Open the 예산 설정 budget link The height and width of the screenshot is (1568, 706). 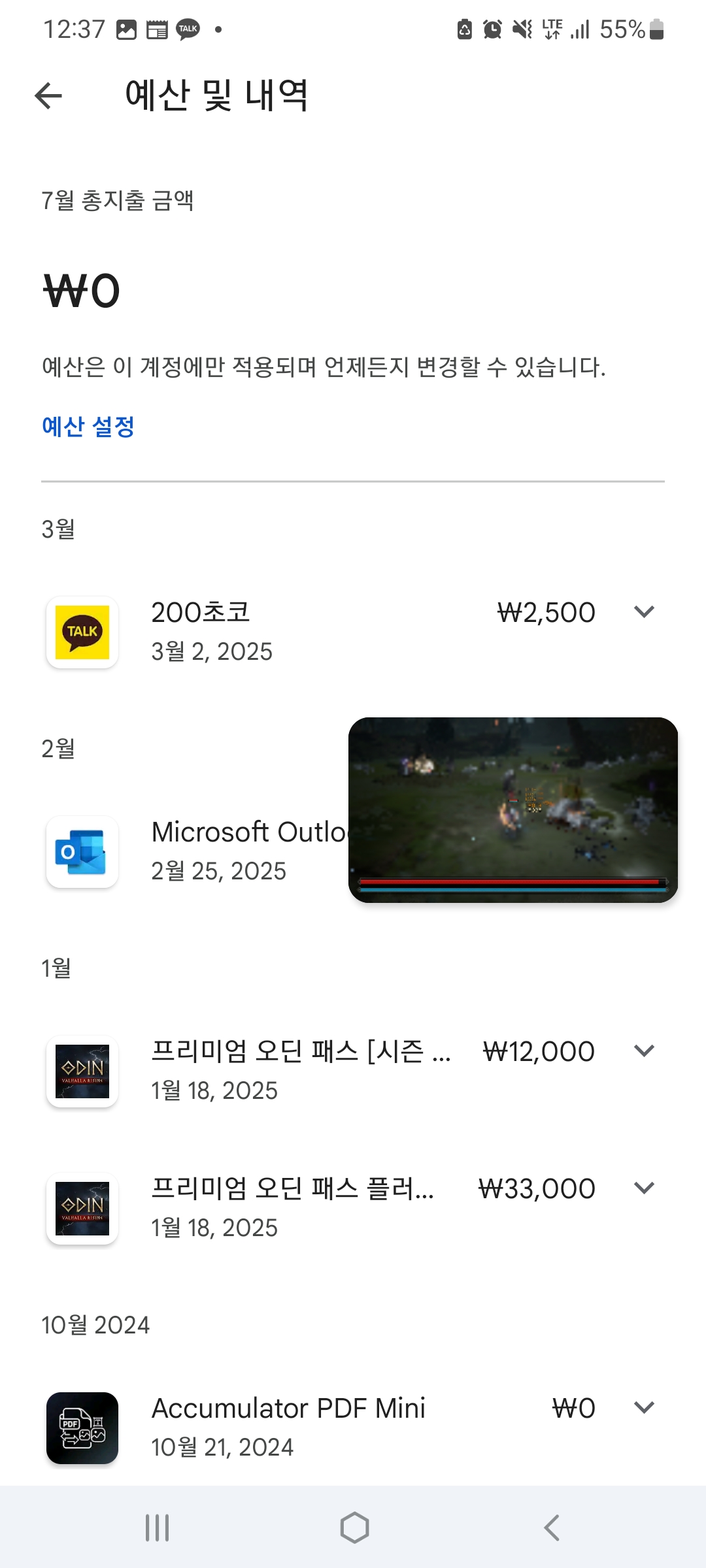coord(88,427)
